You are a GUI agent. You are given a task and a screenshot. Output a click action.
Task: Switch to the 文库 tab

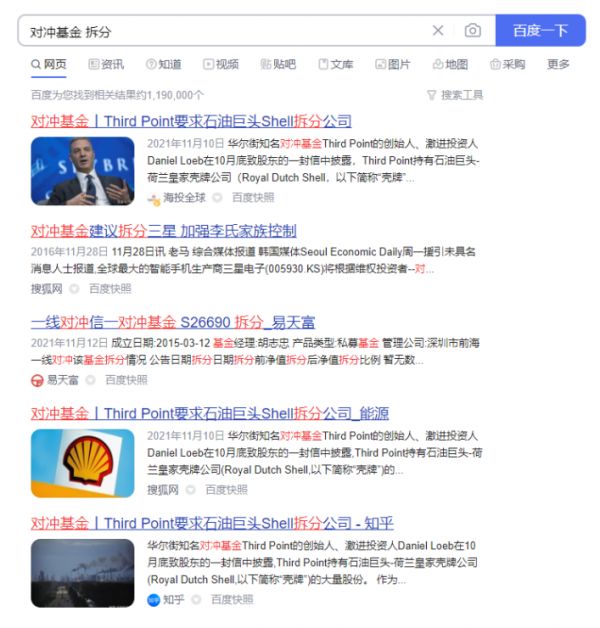(336, 64)
